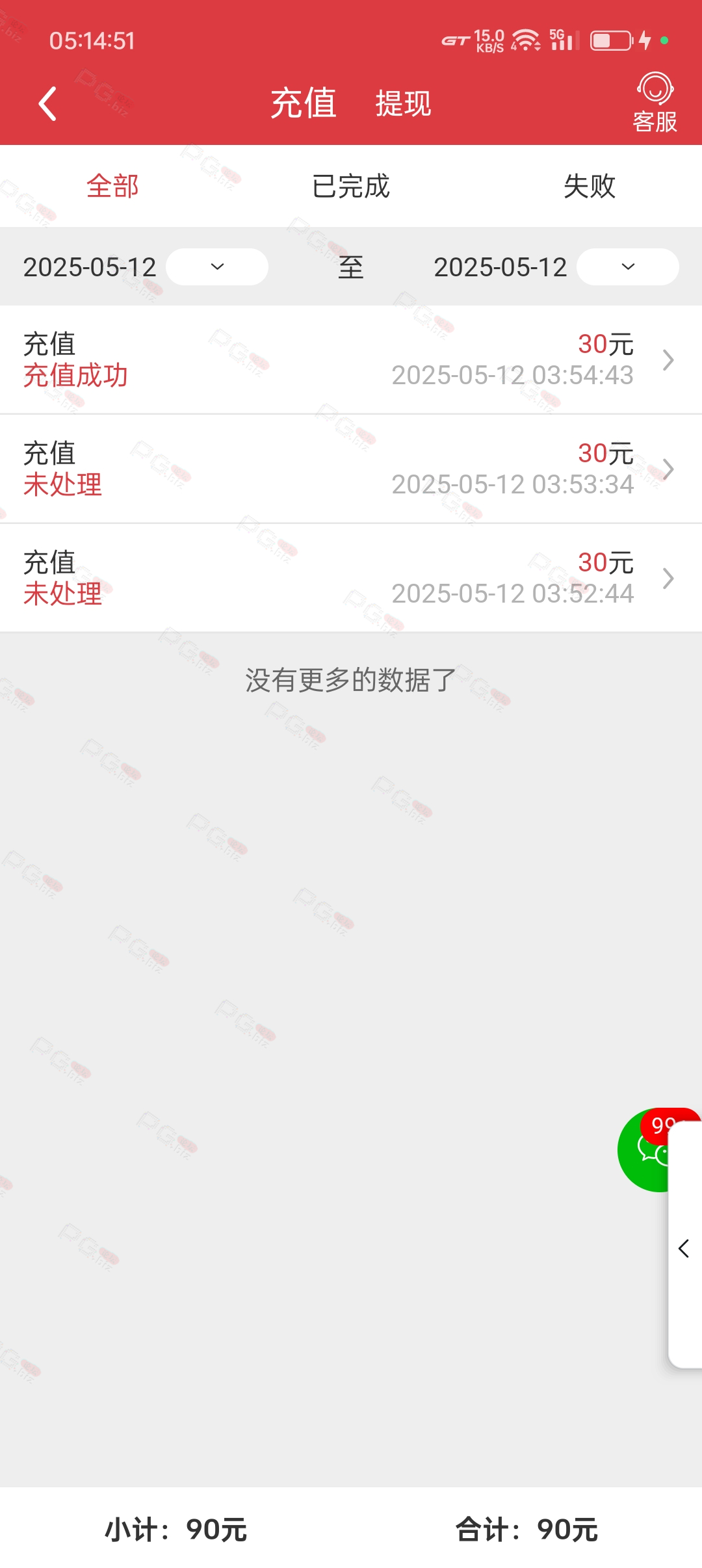The width and height of the screenshot is (702, 1568).
Task: Switch to the 提现 tab
Action: click(403, 104)
